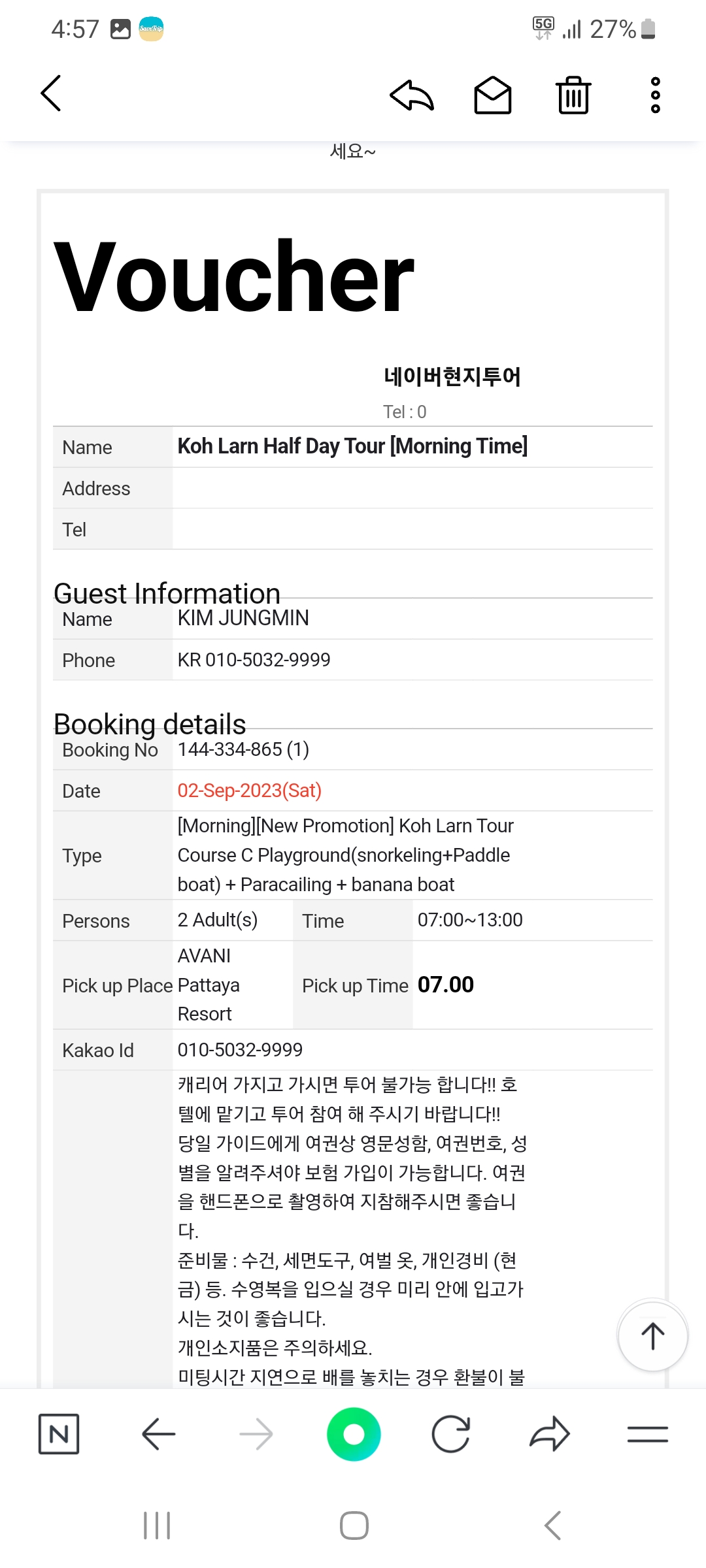
Task: Delete this email with the trash icon
Action: pyautogui.click(x=573, y=95)
